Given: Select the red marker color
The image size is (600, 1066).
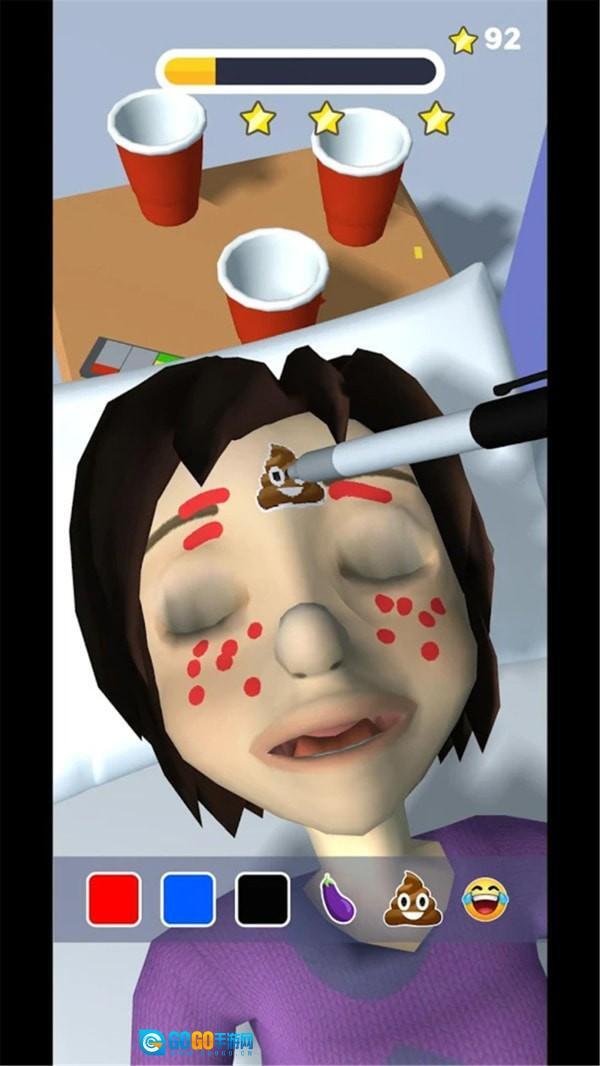Looking at the screenshot, I should 114,898.
